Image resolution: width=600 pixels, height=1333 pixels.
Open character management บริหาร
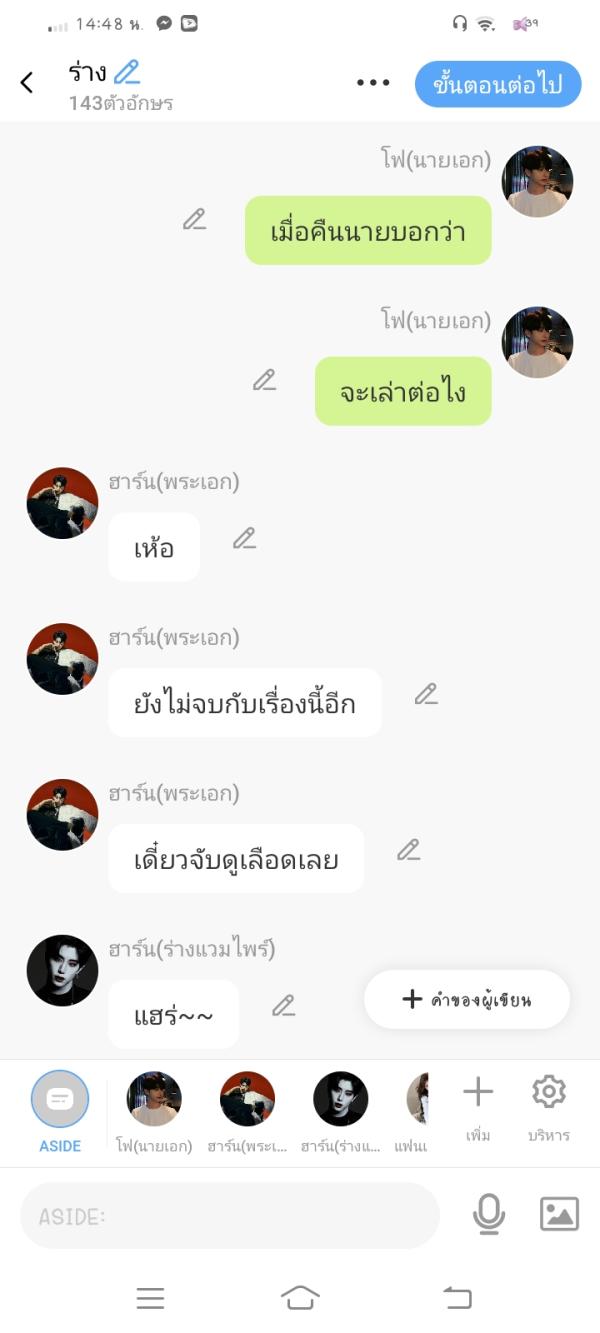coord(548,1105)
